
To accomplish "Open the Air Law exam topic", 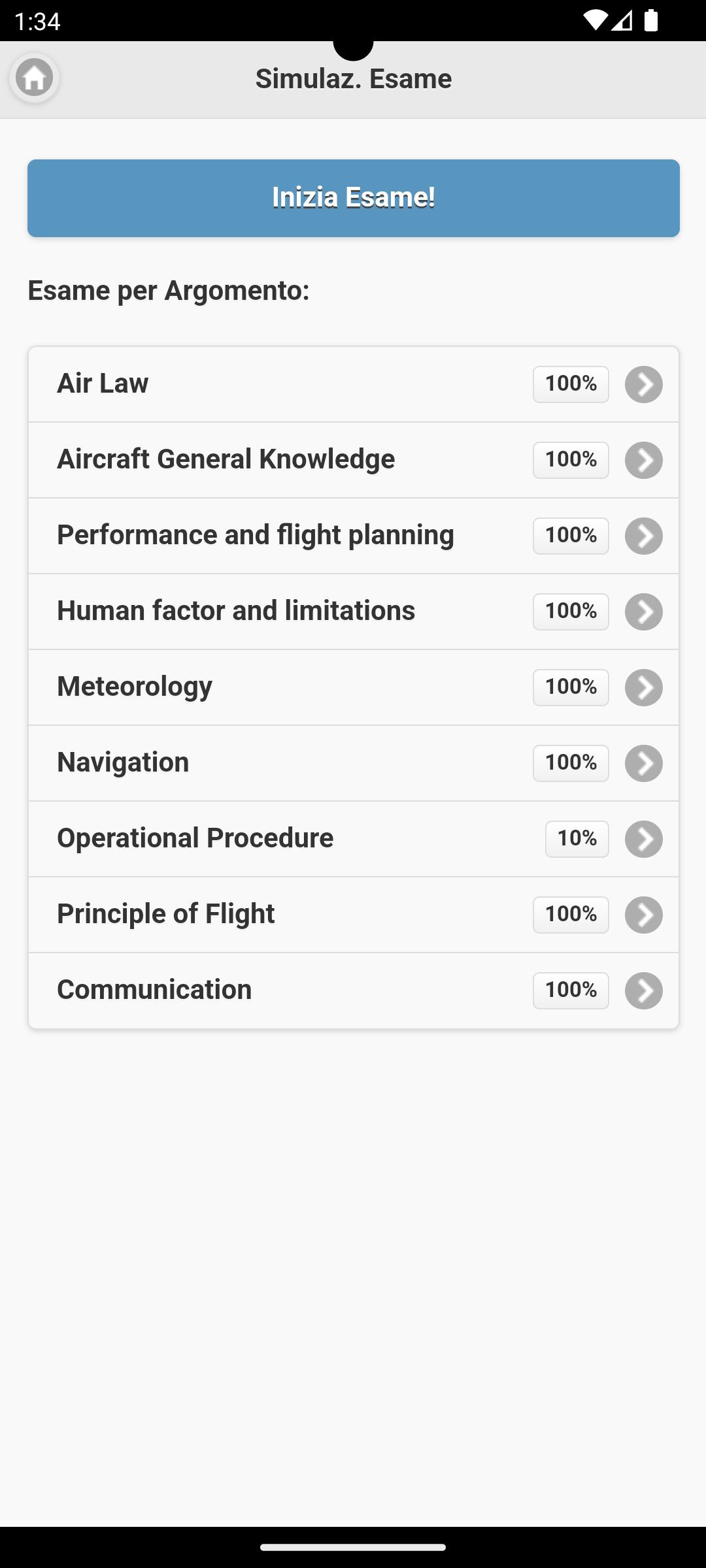I will coord(353,384).
